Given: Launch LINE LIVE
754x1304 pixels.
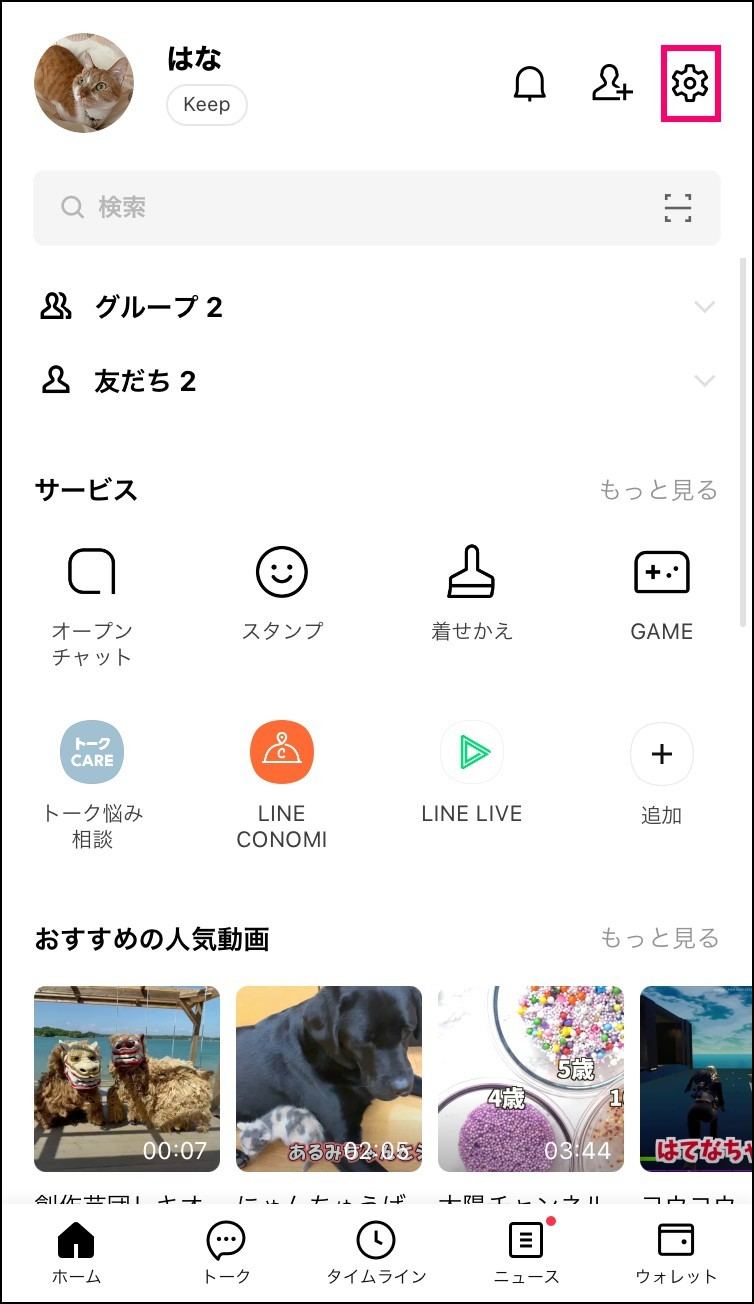Looking at the screenshot, I should (x=472, y=773).
